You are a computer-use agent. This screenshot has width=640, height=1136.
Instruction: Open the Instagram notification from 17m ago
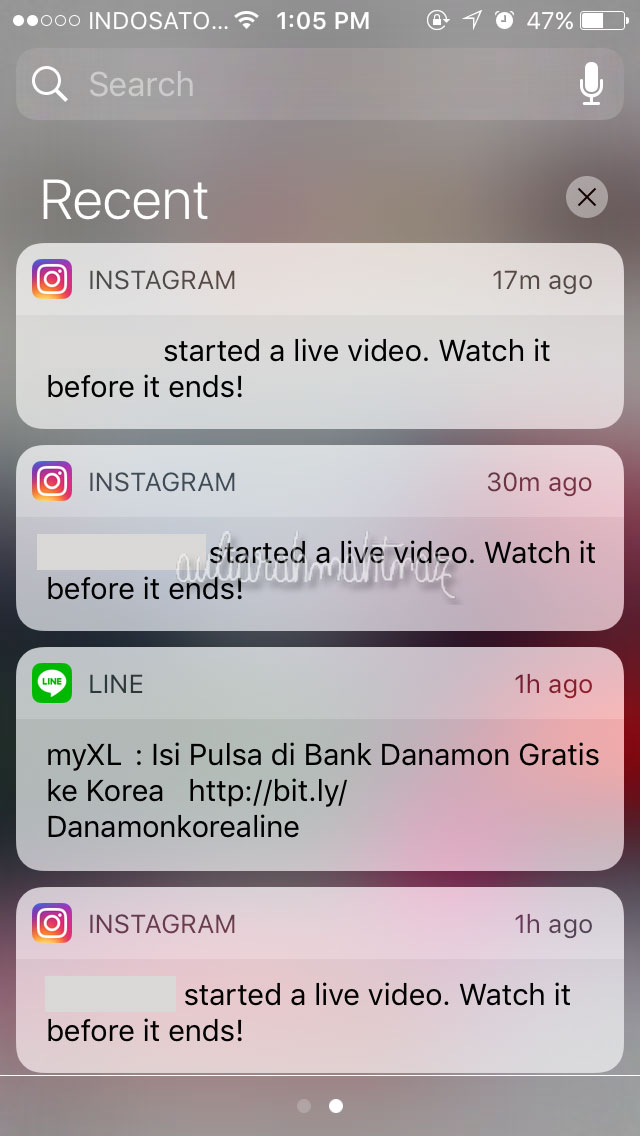[x=320, y=336]
